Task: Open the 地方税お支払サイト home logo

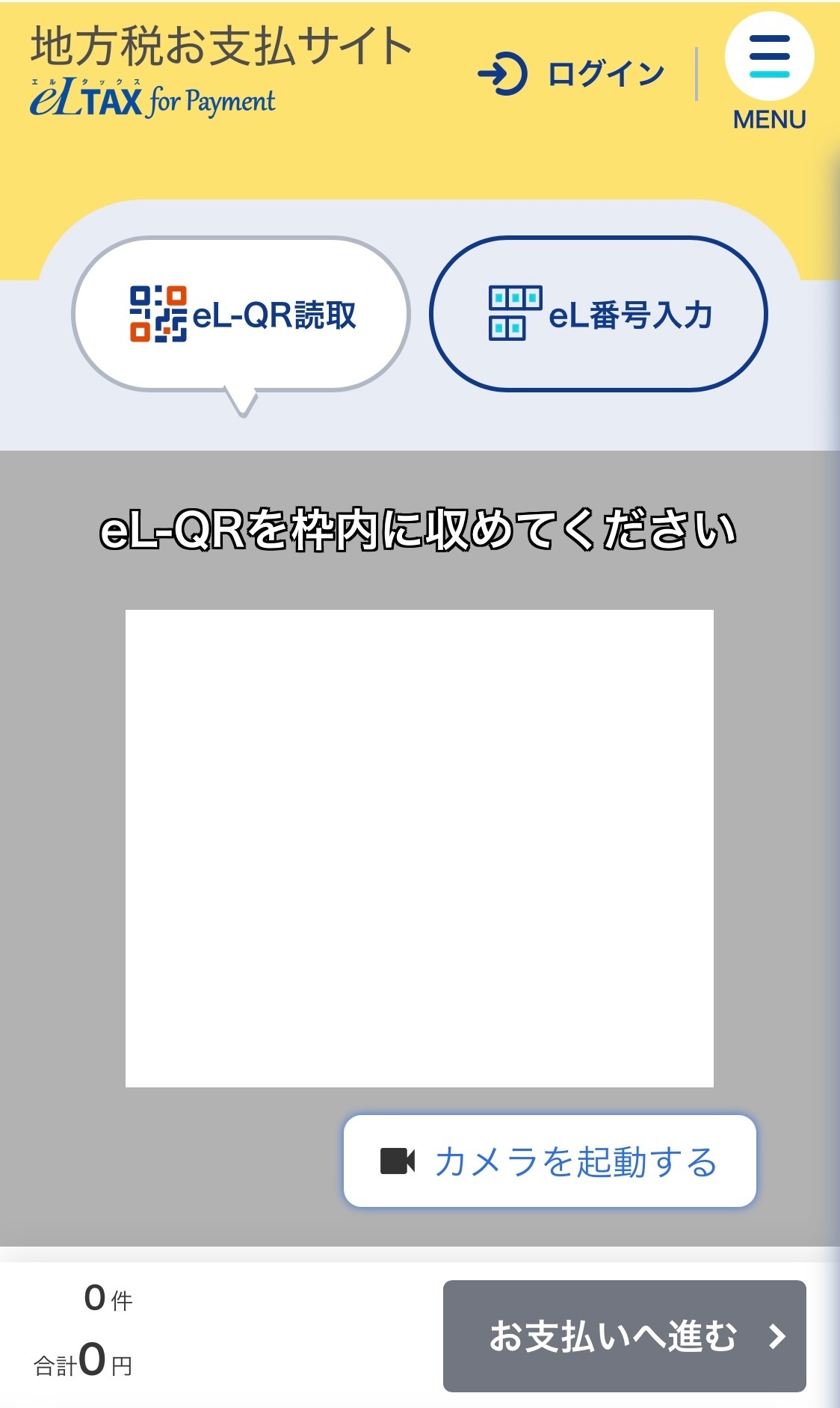Action: pos(221,71)
